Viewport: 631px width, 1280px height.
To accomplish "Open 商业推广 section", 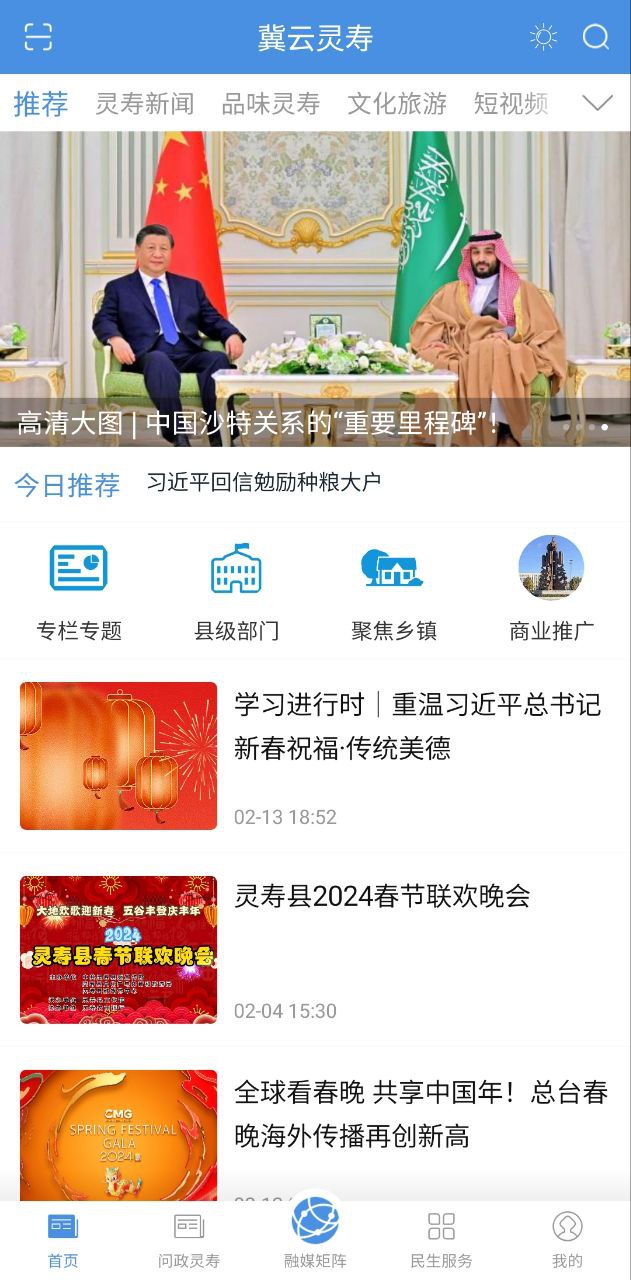I will click(x=551, y=587).
